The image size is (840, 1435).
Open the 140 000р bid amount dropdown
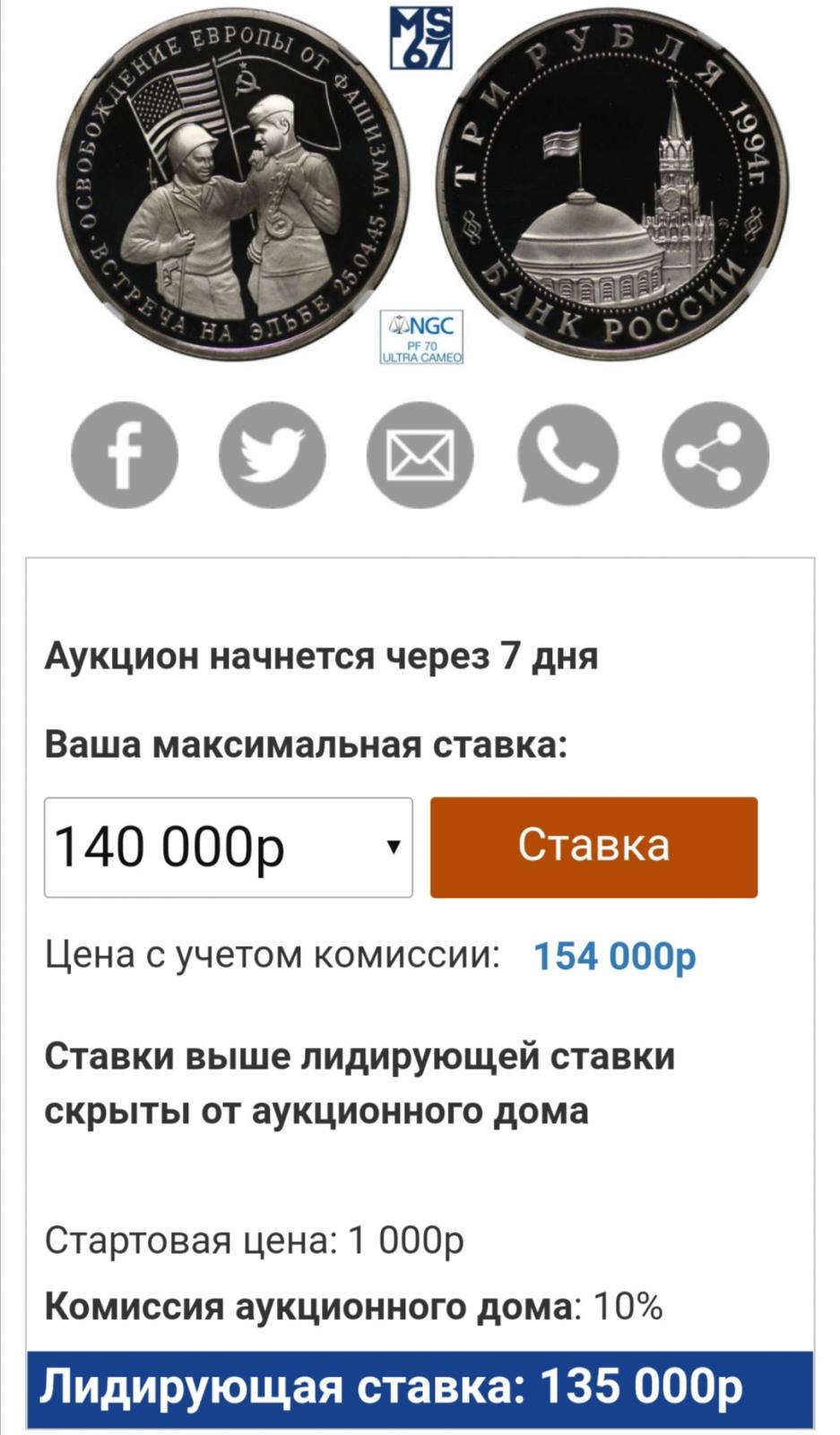tap(229, 848)
